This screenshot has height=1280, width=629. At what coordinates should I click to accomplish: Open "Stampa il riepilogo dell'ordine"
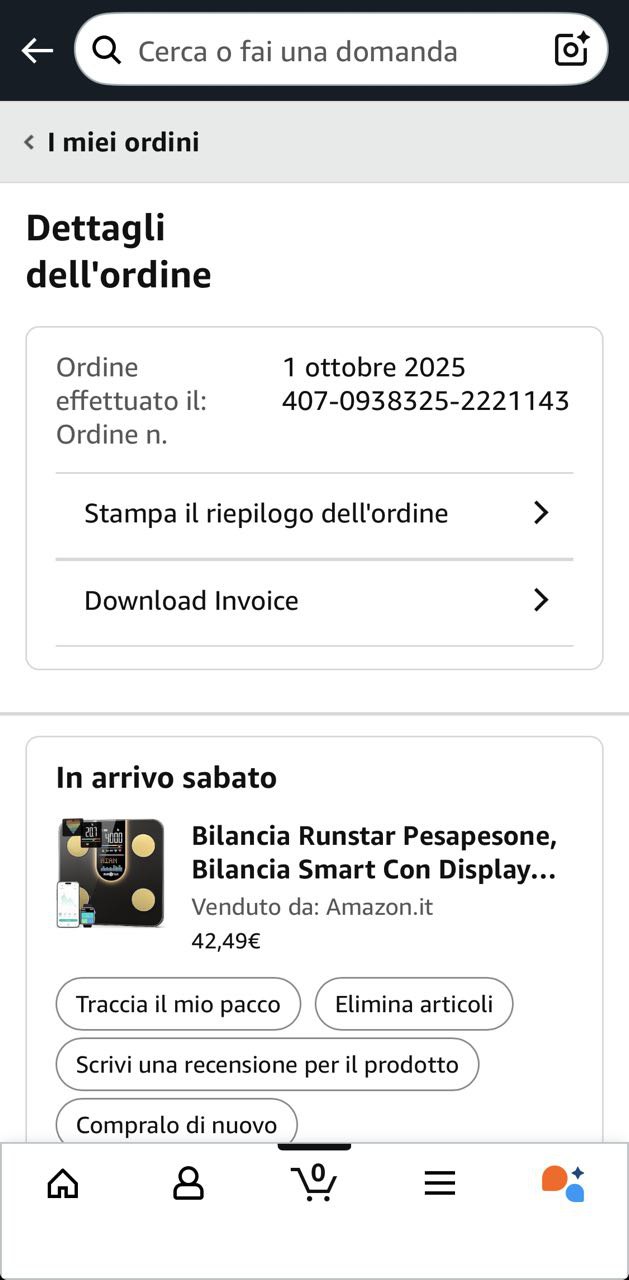coord(314,514)
